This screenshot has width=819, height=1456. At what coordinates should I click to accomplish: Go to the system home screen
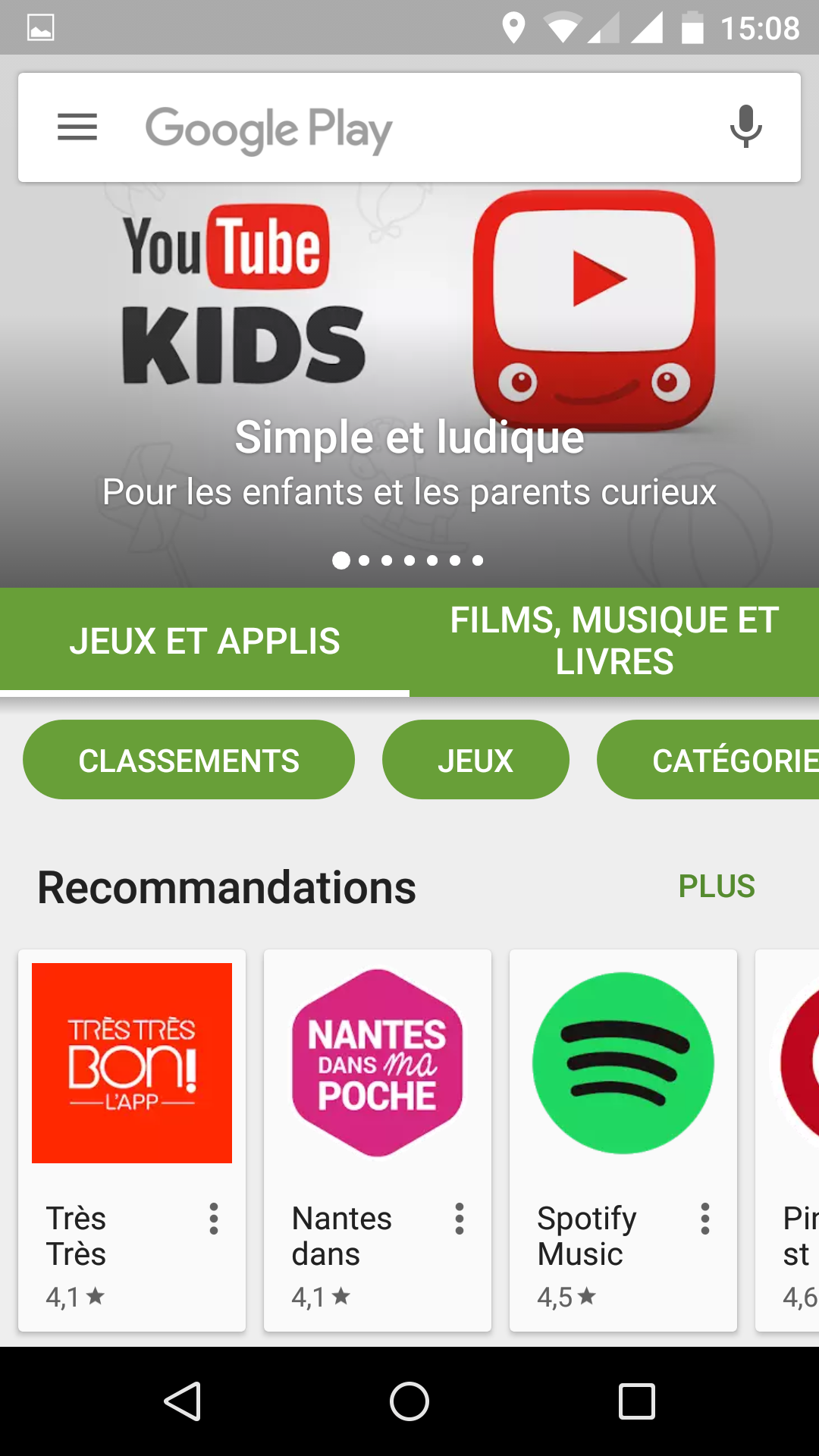pos(409,1401)
